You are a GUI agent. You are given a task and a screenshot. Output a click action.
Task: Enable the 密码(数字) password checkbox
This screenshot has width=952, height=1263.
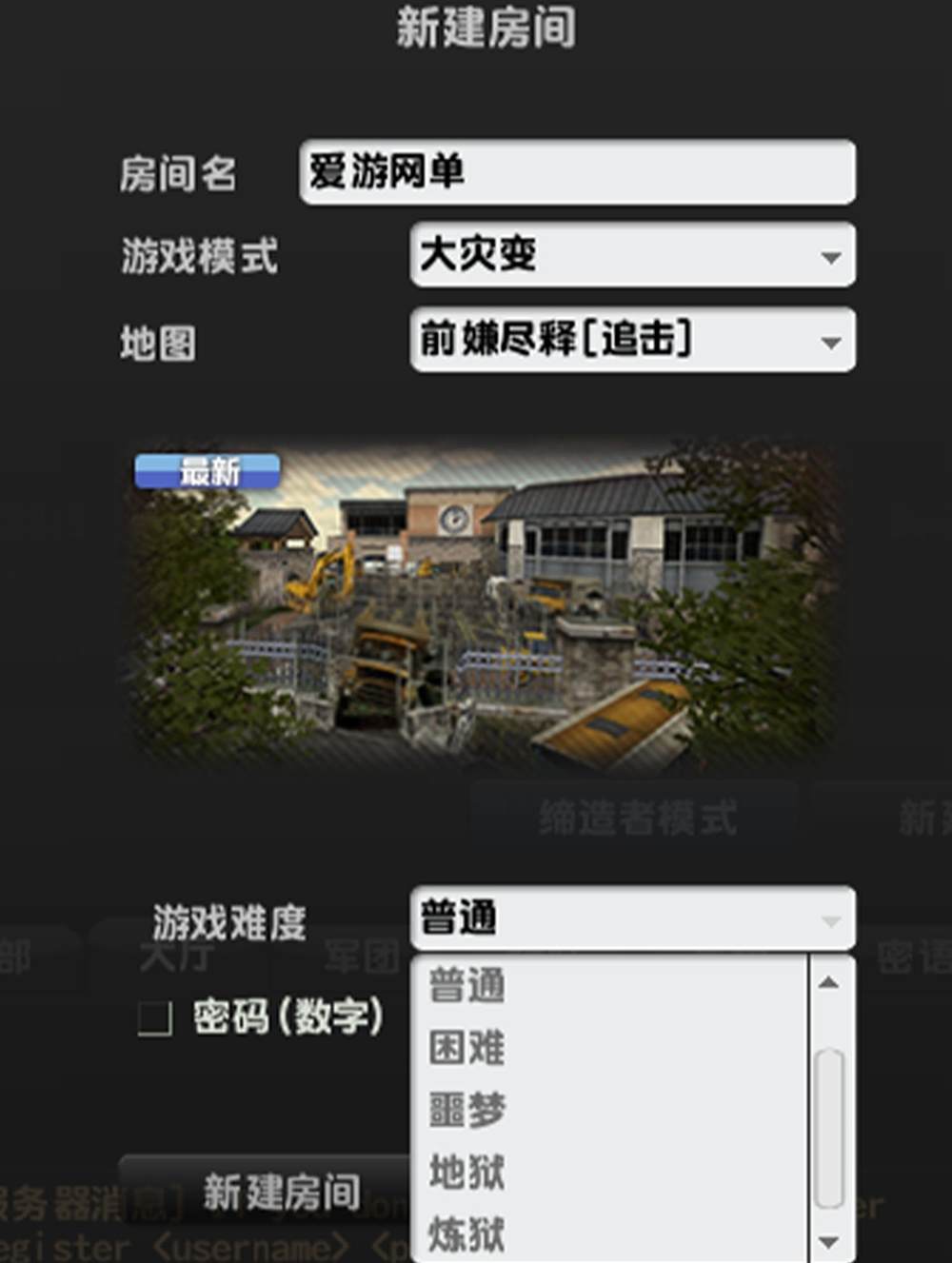[x=155, y=1018]
